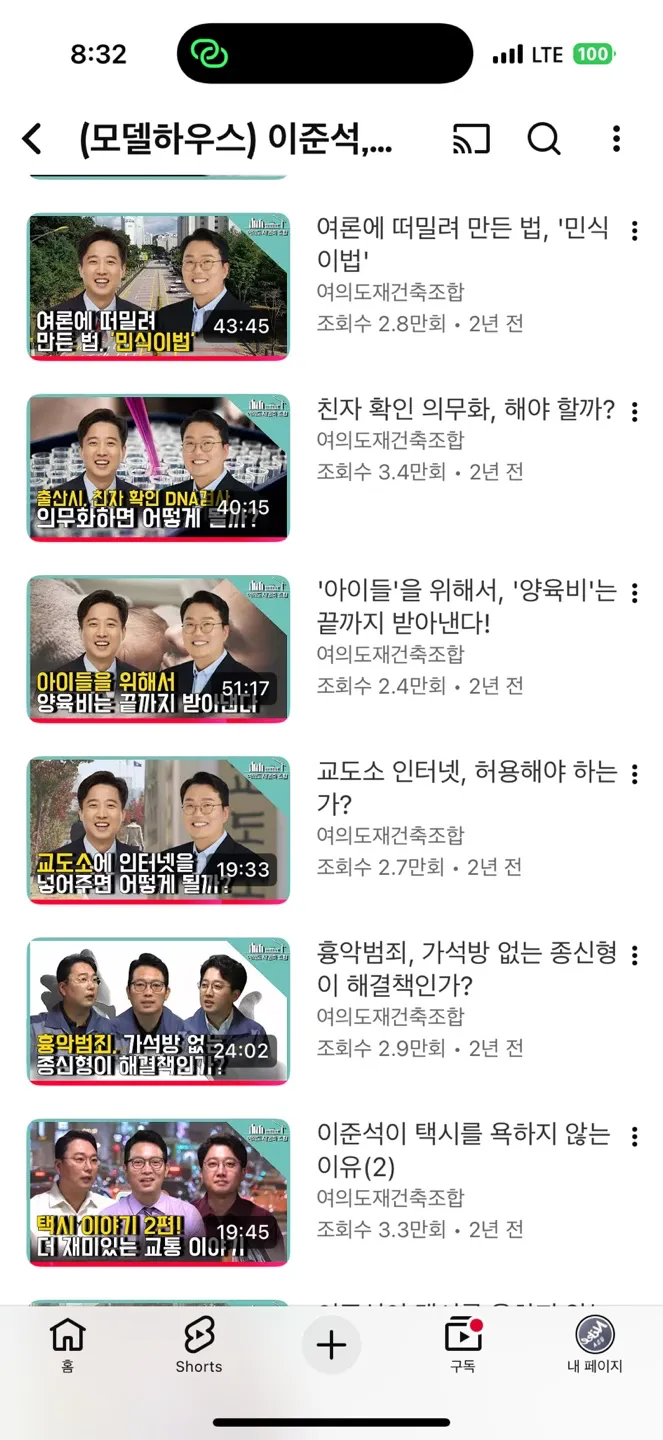The width and height of the screenshot is (663, 1440).
Task: Play the '교도소 인터넷, 허용해야 하는가?' video
Action: [x=158, y=829]
